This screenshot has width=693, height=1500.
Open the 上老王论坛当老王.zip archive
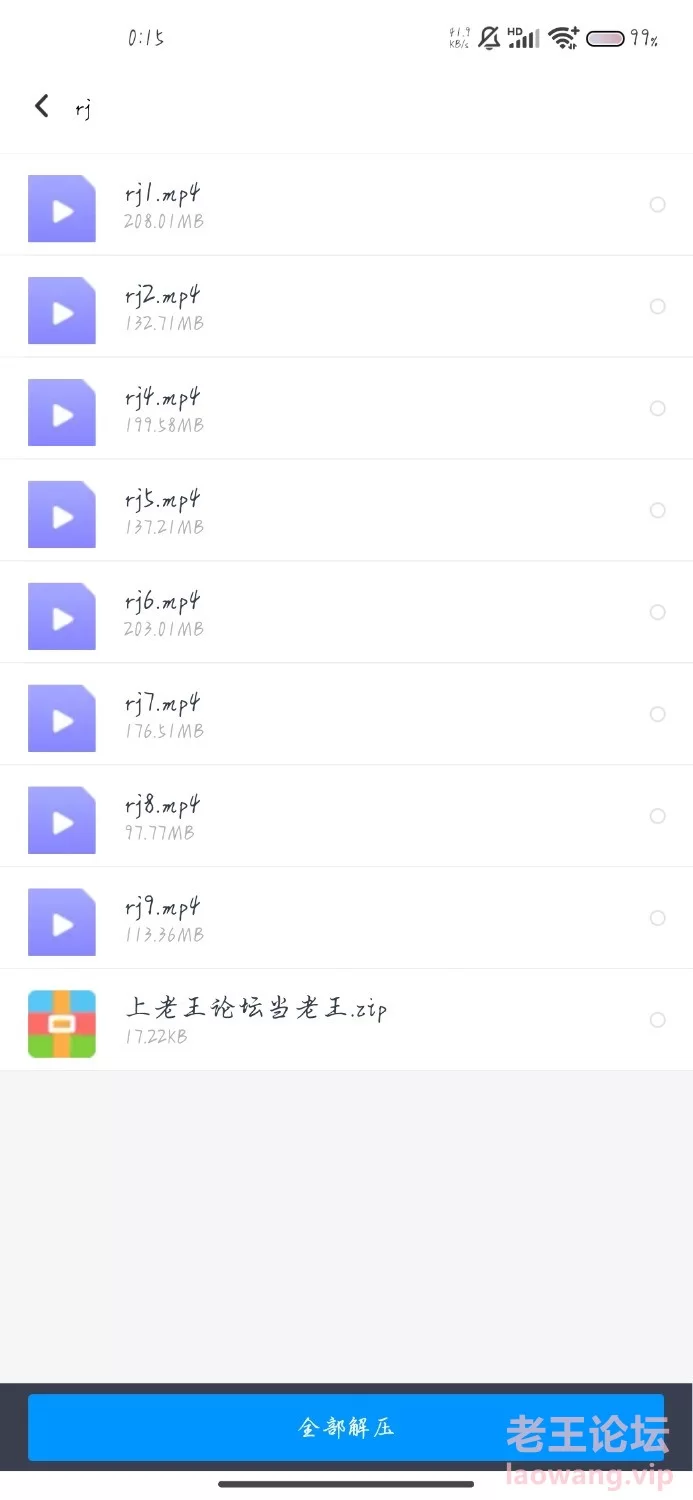coord(346,1021)
